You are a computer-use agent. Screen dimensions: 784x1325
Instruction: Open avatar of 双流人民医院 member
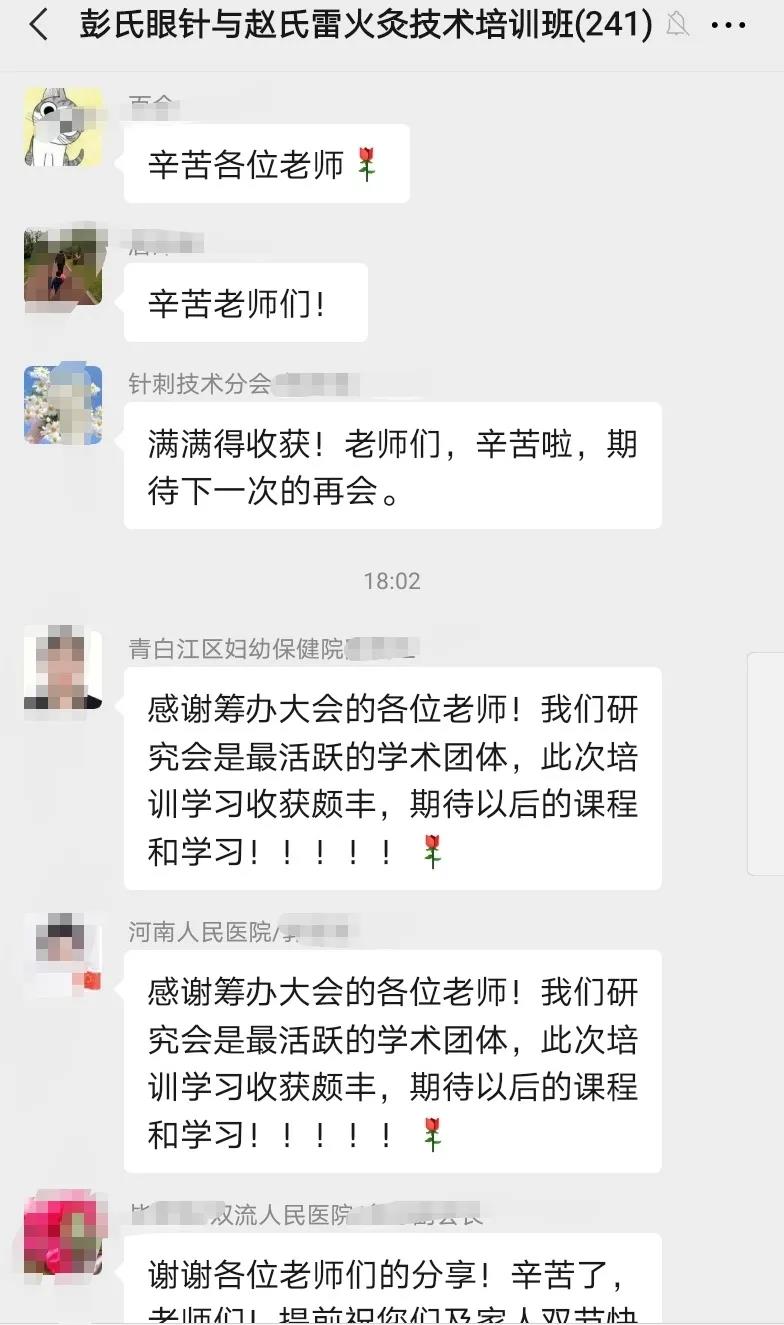pyautogui.click(x=63, y=1234)
